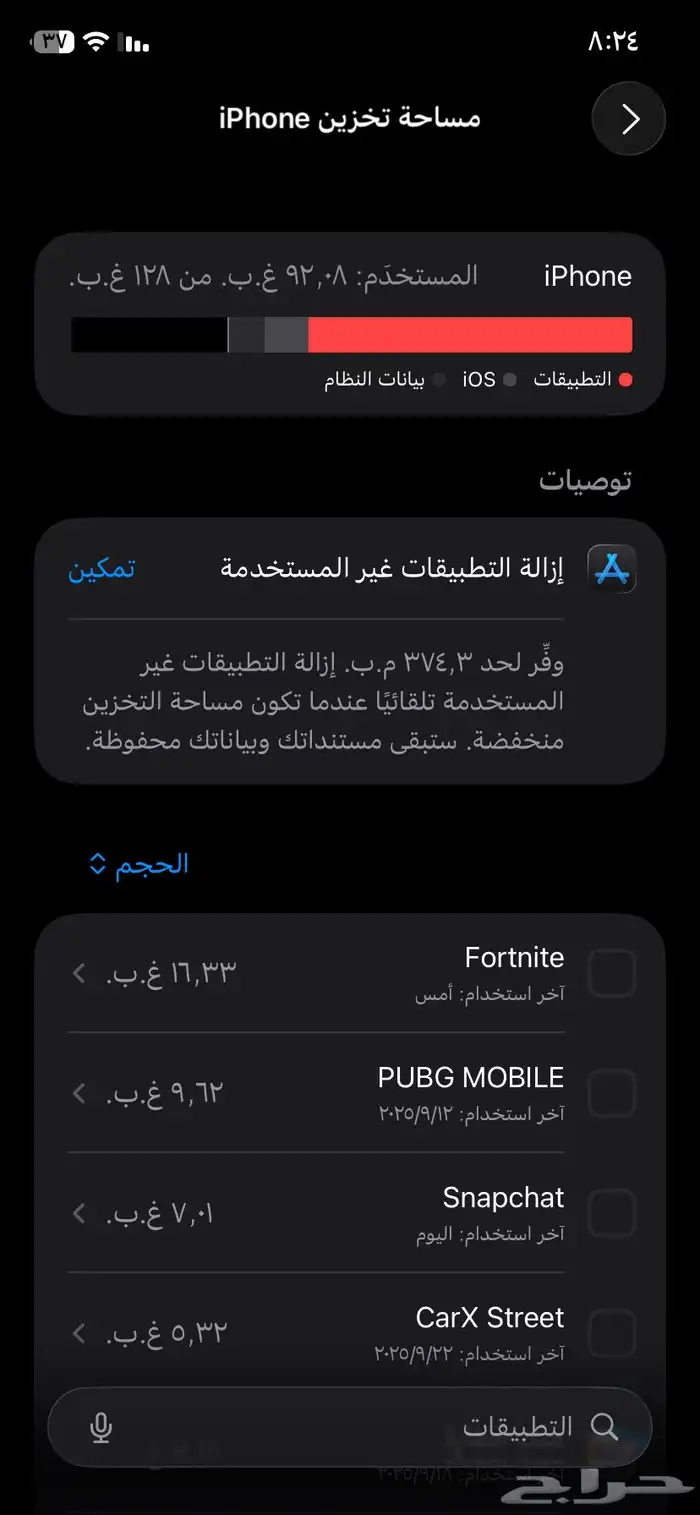Open the size (الحجم) sort dropdown
The image size is (700, 1515).
coord(139,864)
